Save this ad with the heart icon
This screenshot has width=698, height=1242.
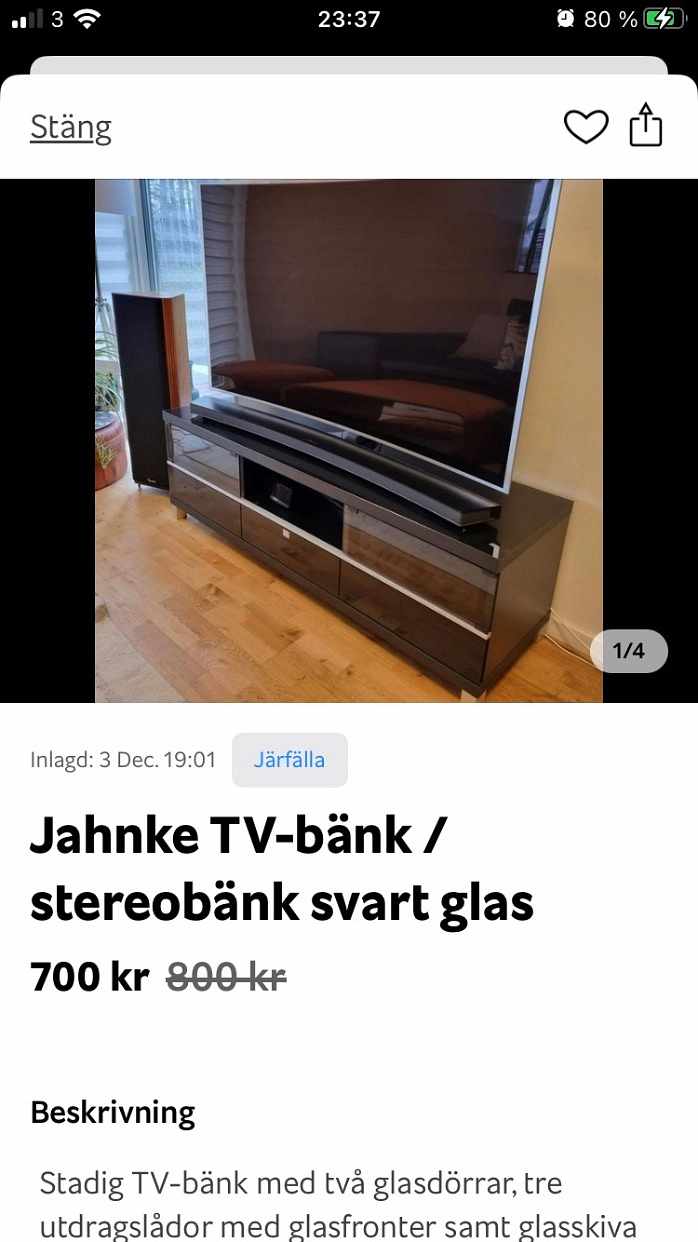[586, 127]
